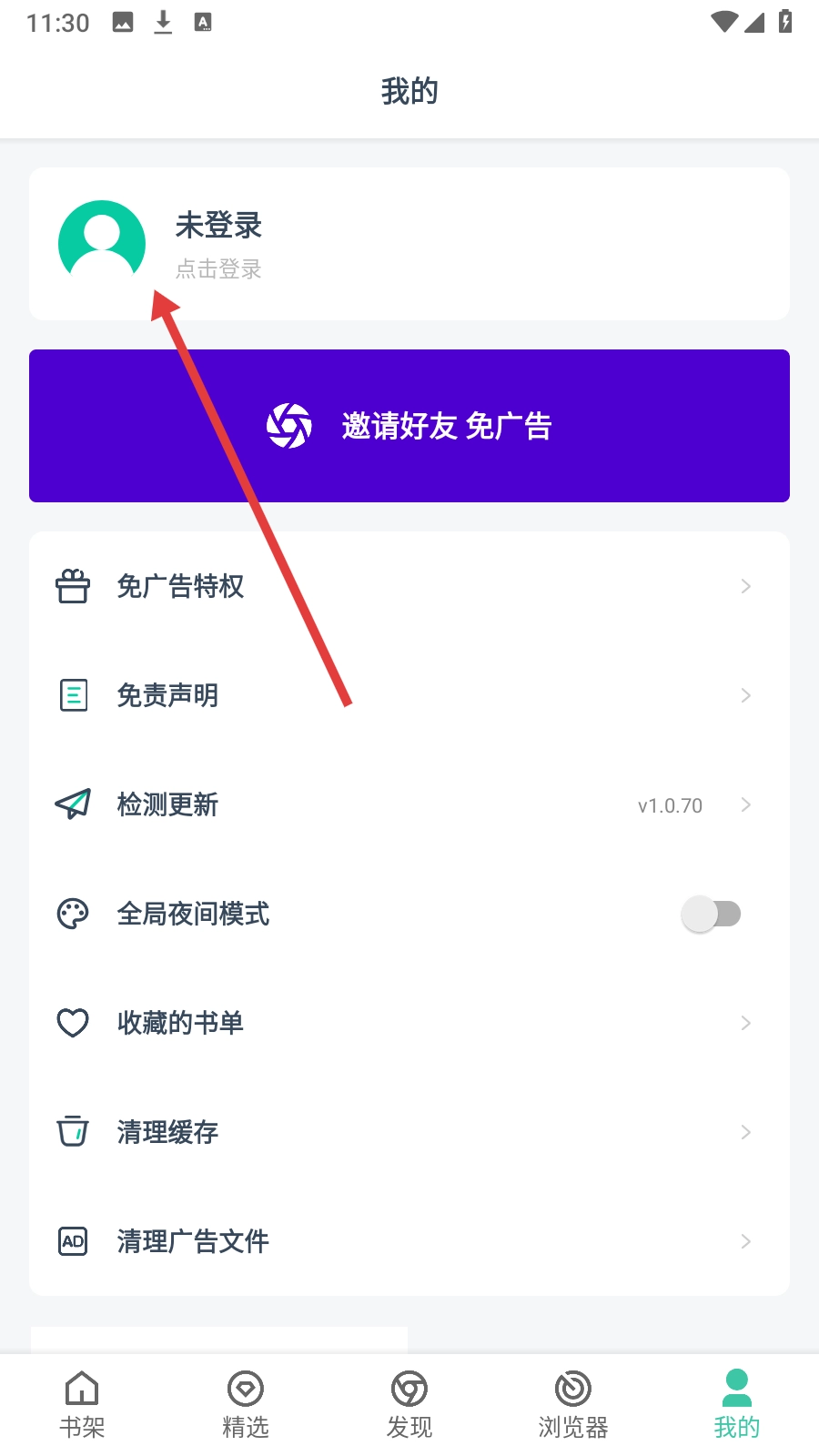Open 收藏的书单 list

click(409, 1023)
